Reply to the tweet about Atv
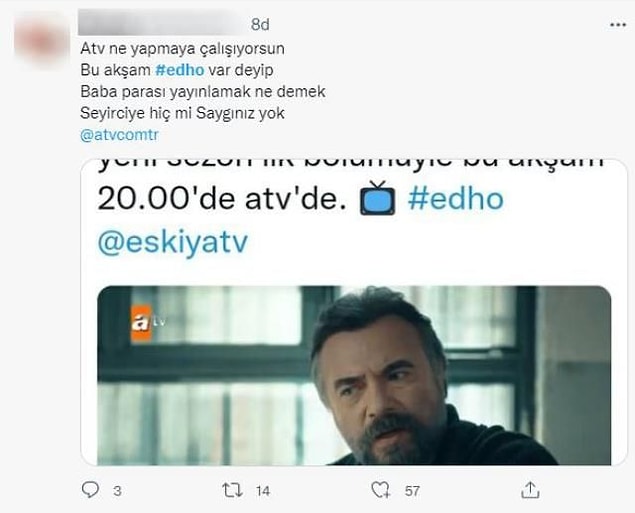 [x=91, y=490]
